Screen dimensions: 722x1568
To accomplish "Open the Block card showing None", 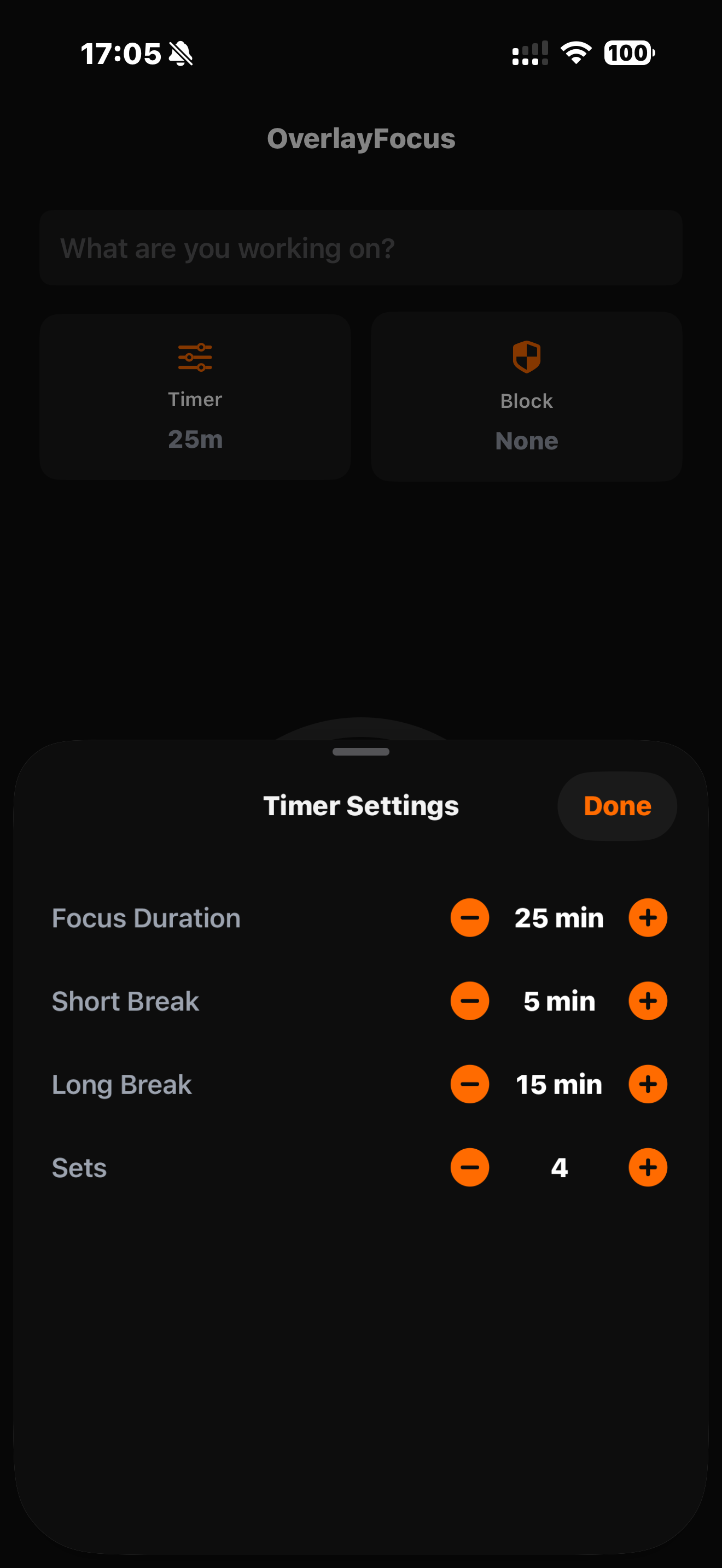I will tap(527, 396).
